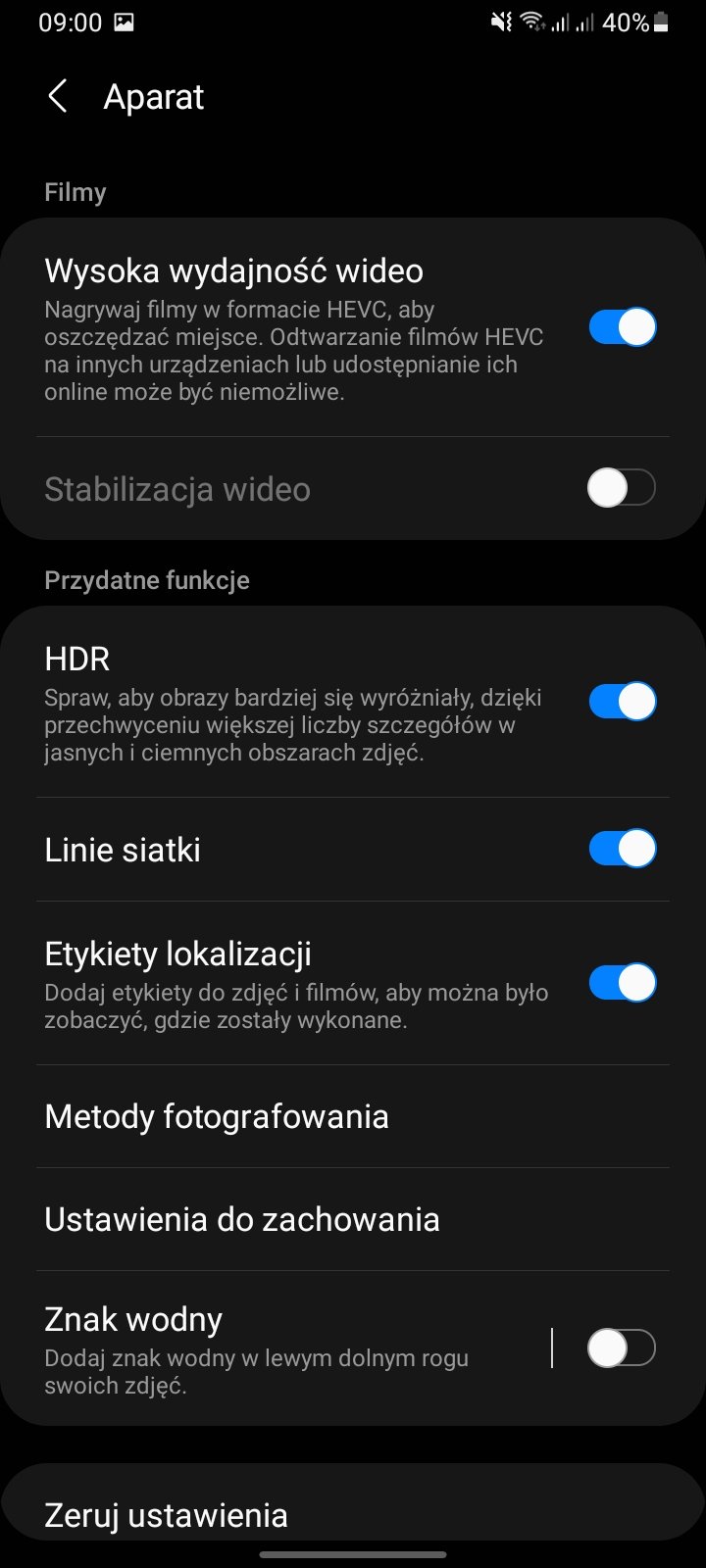706x1568 pixels.
Task: Disable the HDR switch
Action: click(622, 702)
